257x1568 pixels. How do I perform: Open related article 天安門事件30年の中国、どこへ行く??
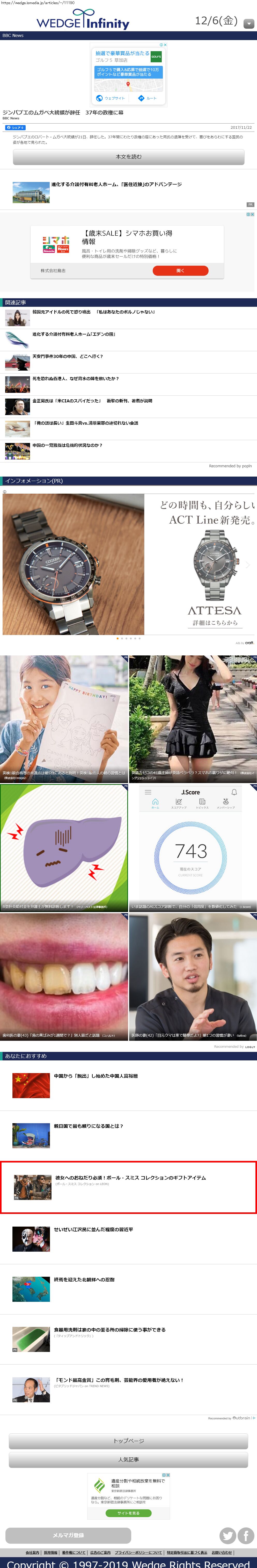pyautogui.click(x=67, y=357)
